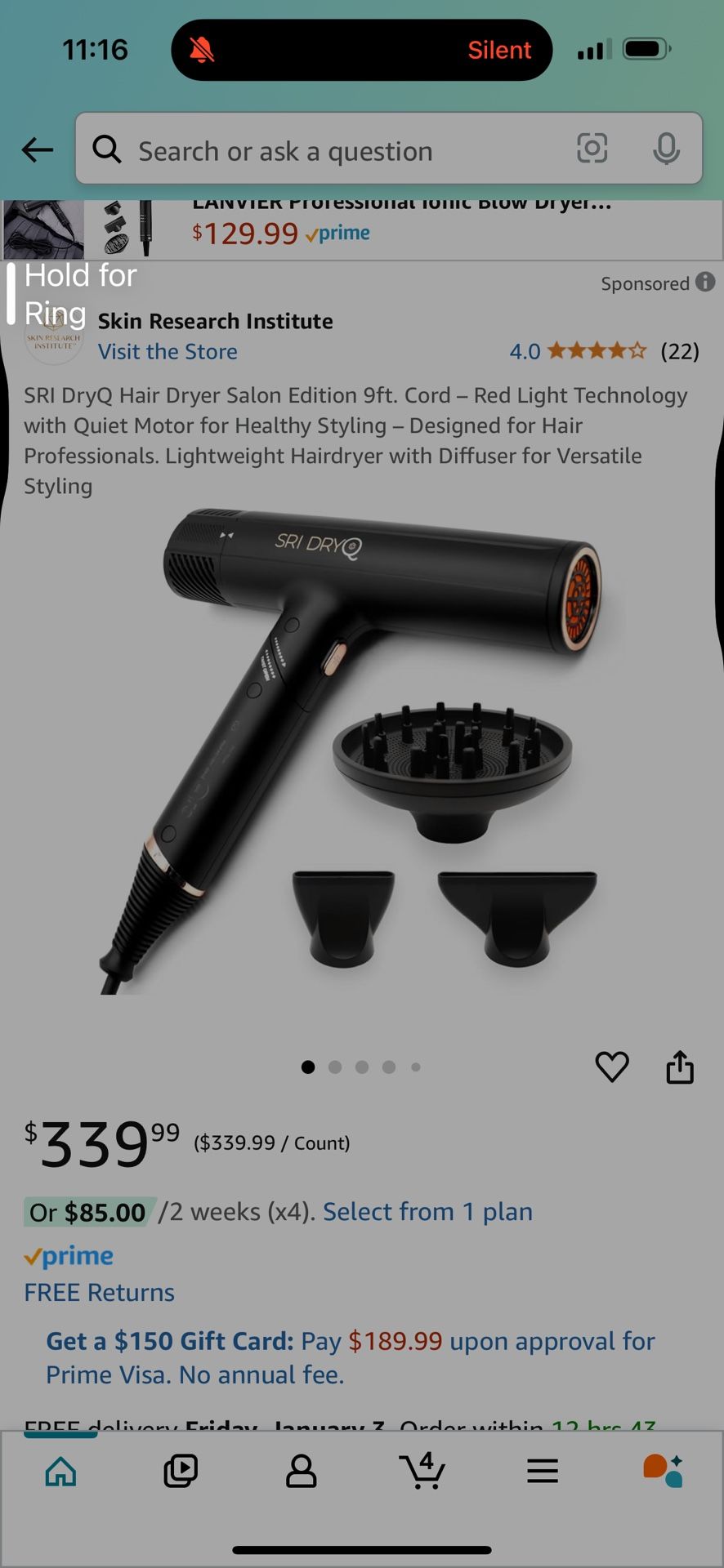Image resolution: width=724 pixels, height=1568 pixels.
Task: Open the $150 Gift Card Prime Visa offer
Action: pos(351,1357)
